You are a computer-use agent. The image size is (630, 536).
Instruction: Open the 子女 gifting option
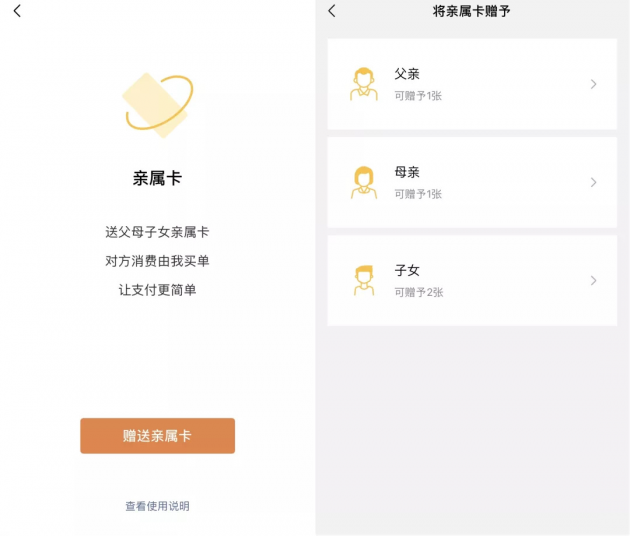tap(472, 280)
